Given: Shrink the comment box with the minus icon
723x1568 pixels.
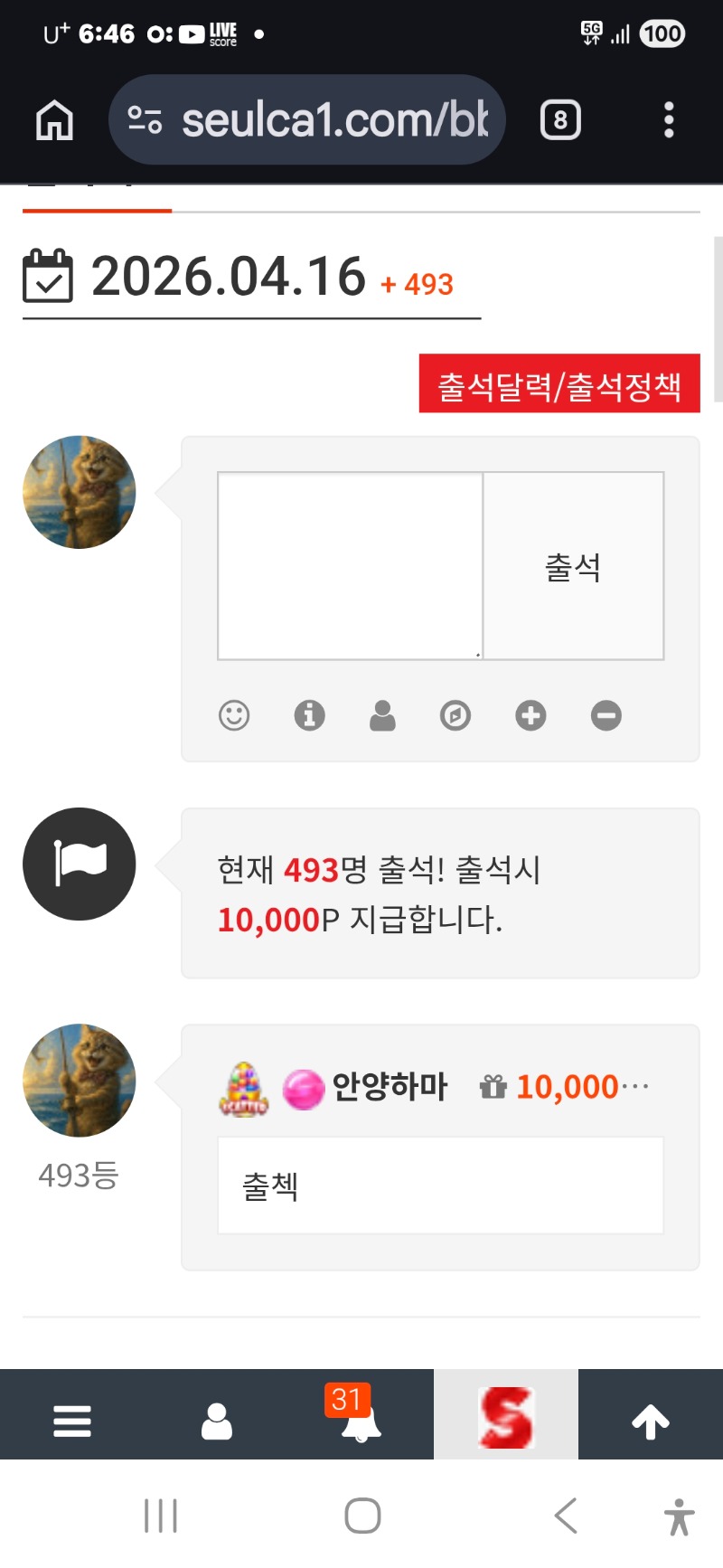Looking at the screenshot, I should coord(606,715).
